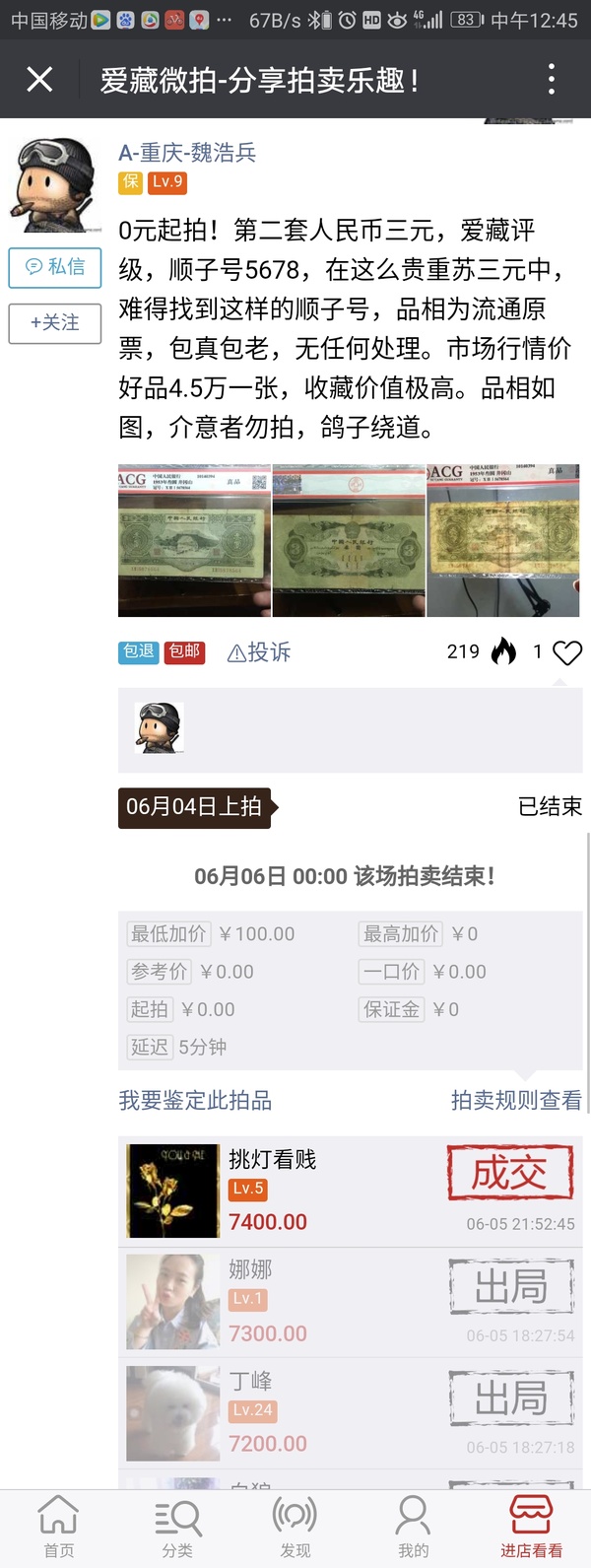The width and height of the screenshot is (591, 1568).
Task: View 拍卖规则查看 rules
Action: tap(516, 1100)
